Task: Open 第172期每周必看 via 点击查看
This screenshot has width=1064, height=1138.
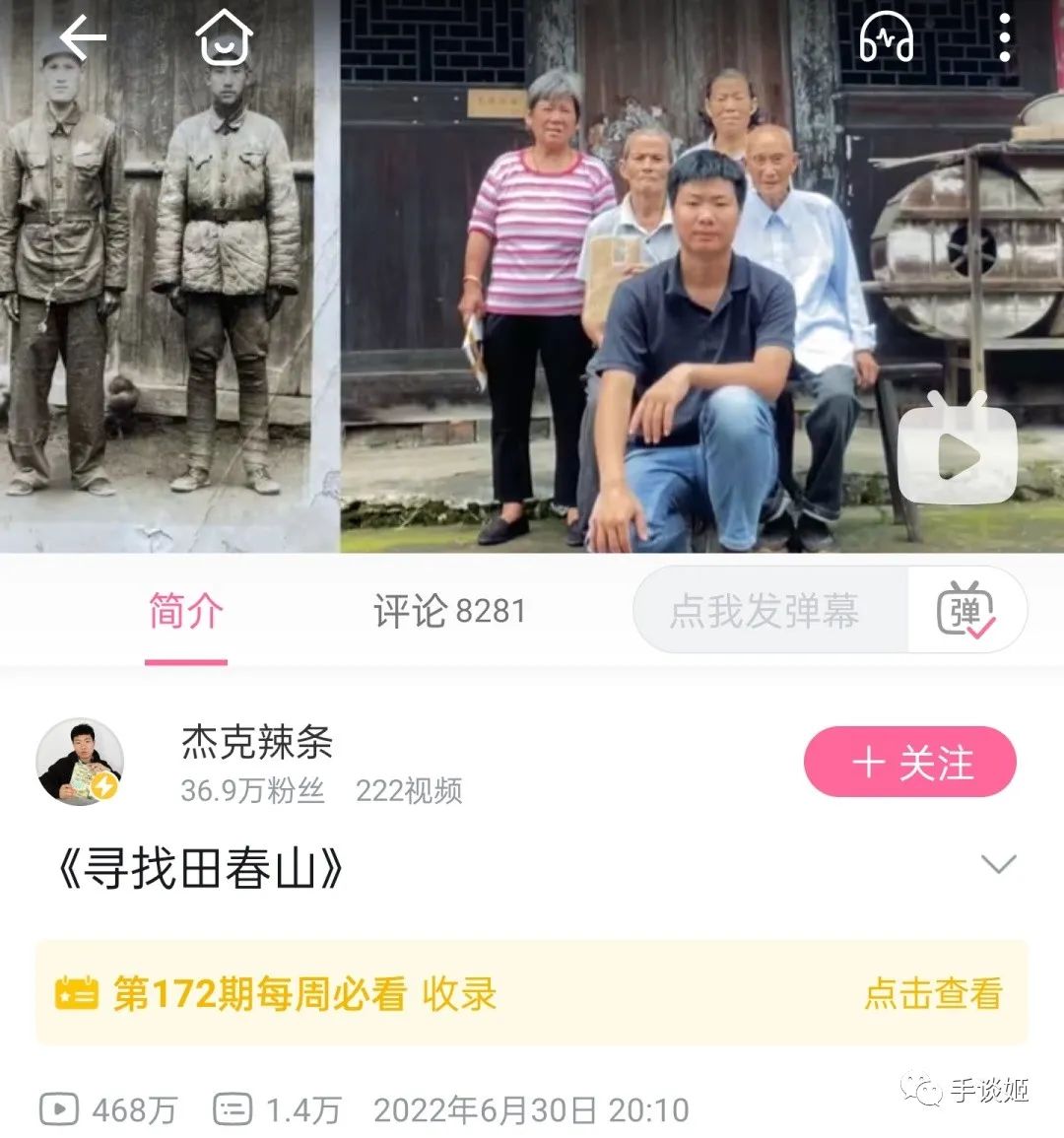Action: tap(932, 993)
